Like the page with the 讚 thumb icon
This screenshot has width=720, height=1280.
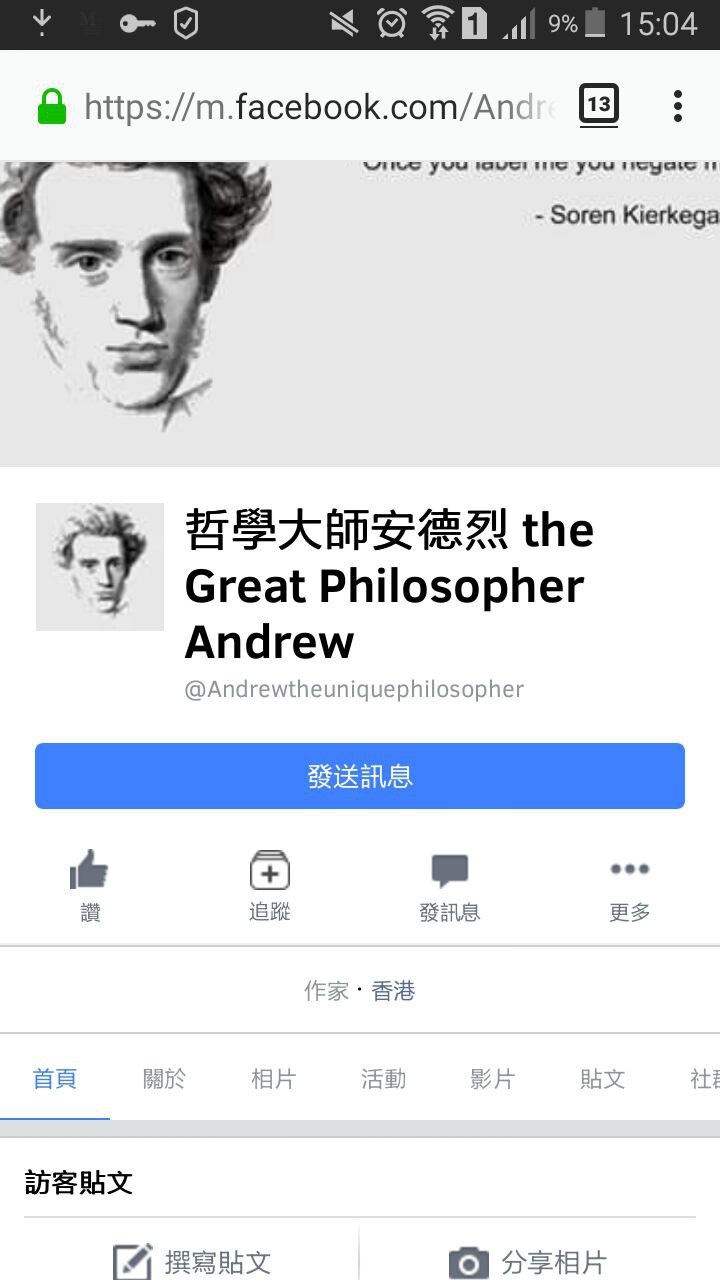click(x=90, y=884)
